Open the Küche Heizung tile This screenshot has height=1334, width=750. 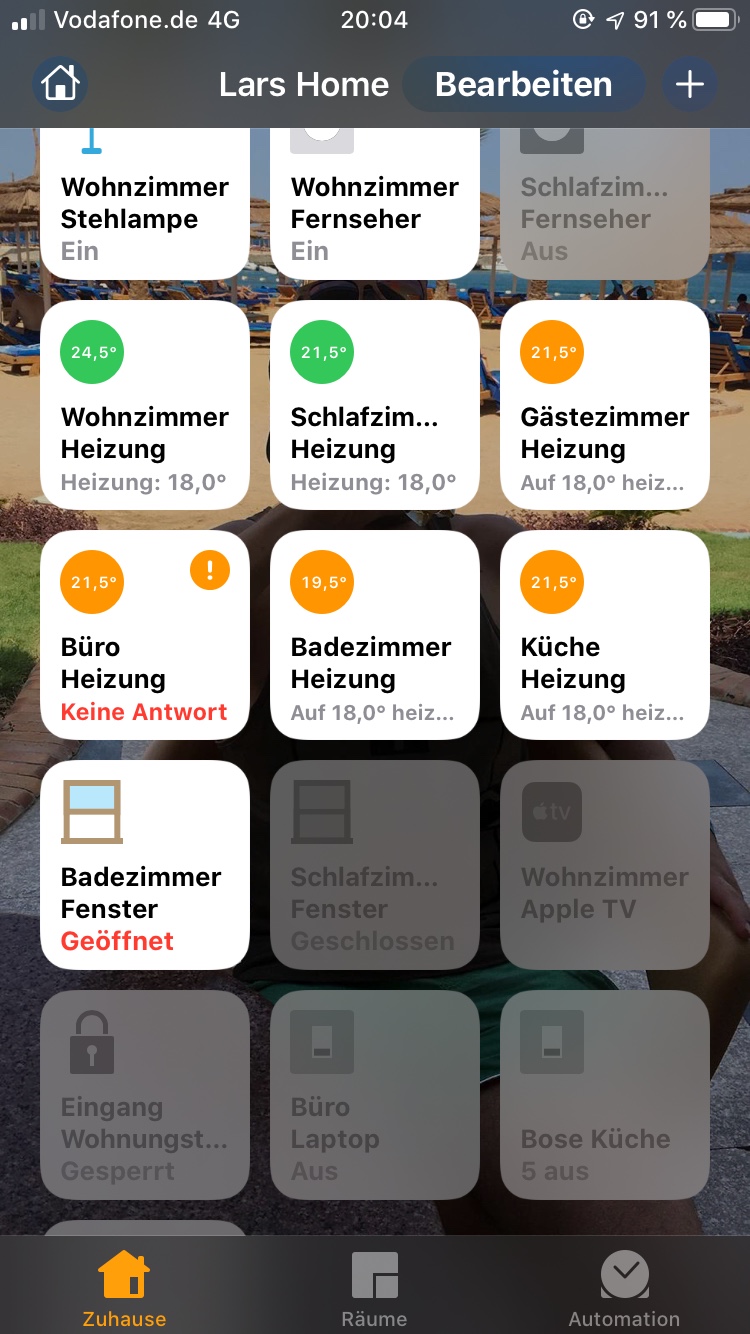click(x=604, y=635)
